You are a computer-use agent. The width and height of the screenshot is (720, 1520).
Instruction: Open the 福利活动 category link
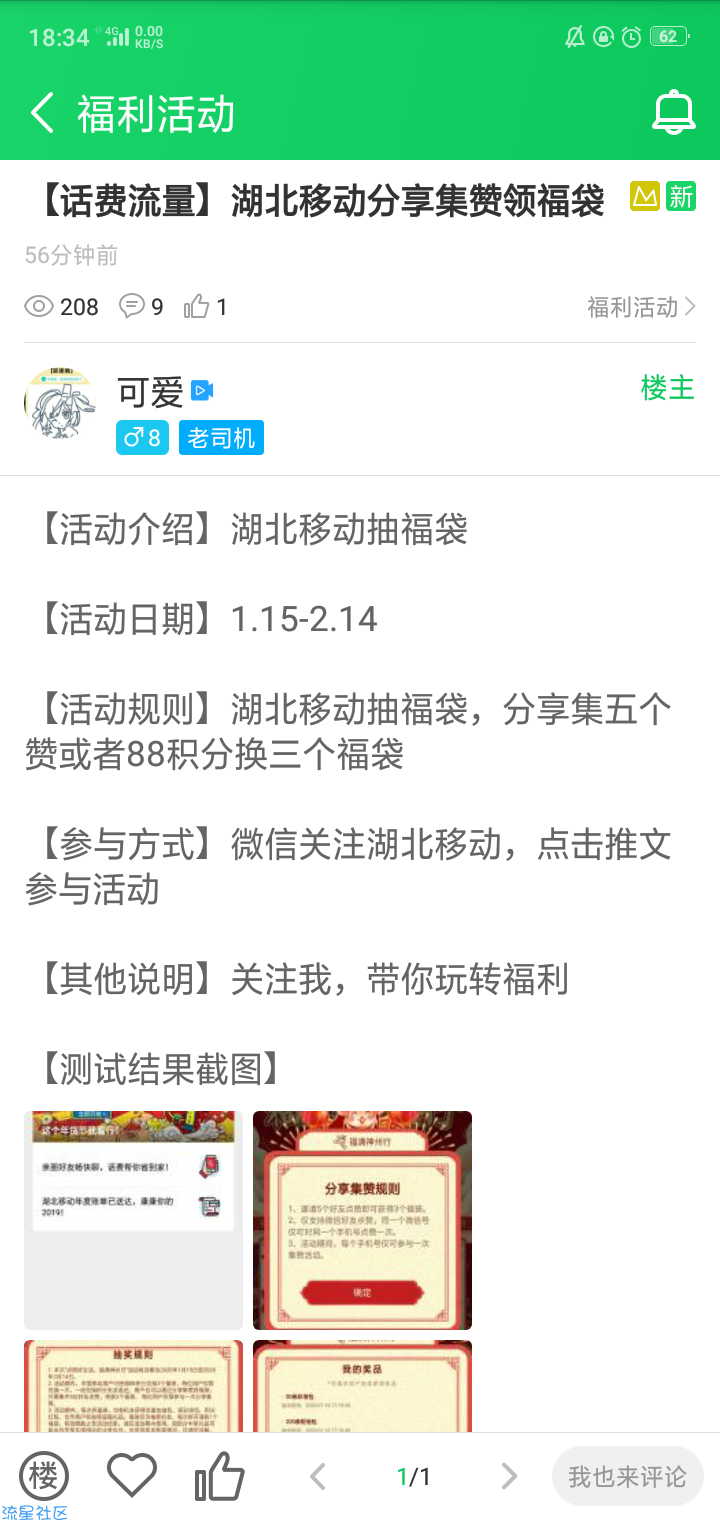coord(640,307)
